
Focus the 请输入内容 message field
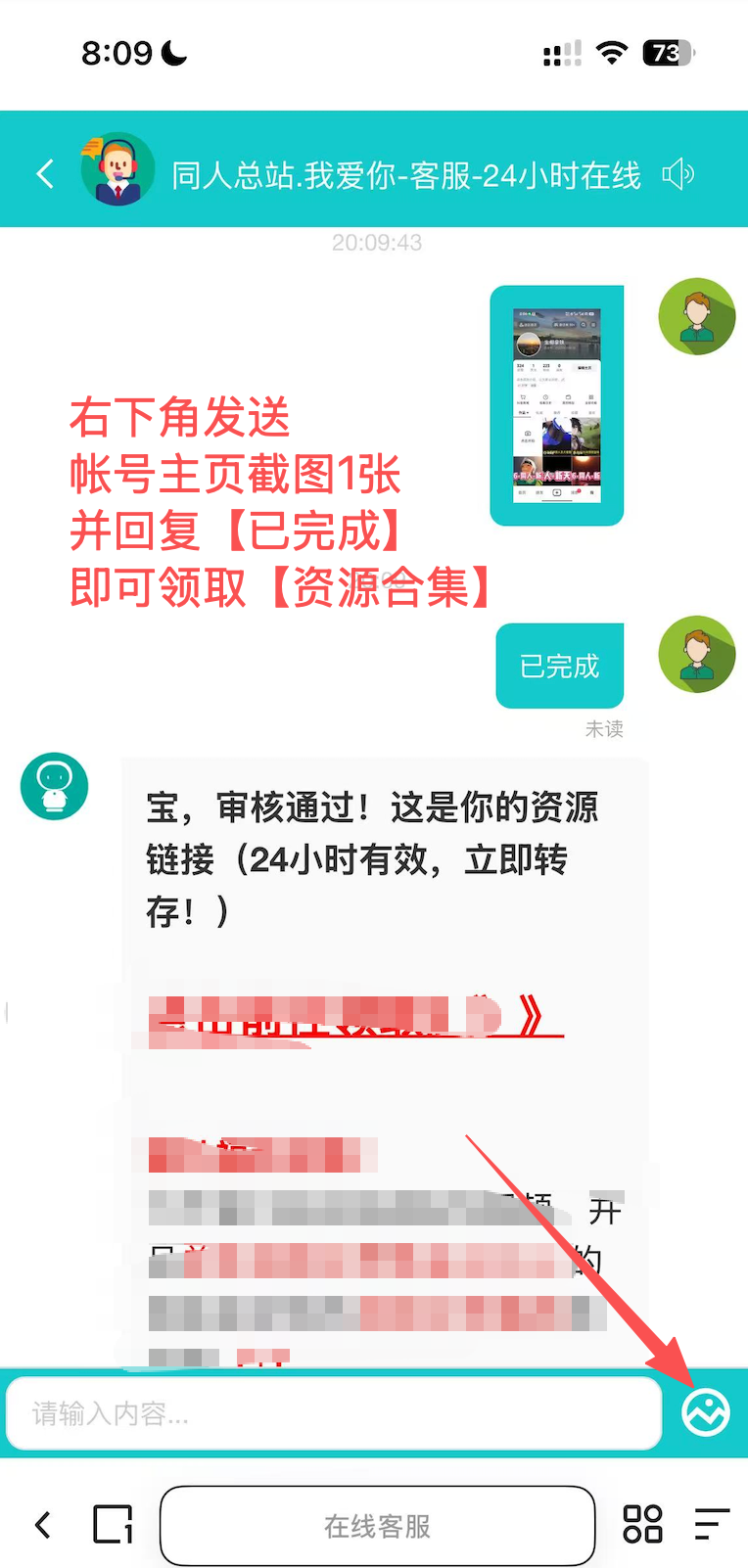(333, 1413)
